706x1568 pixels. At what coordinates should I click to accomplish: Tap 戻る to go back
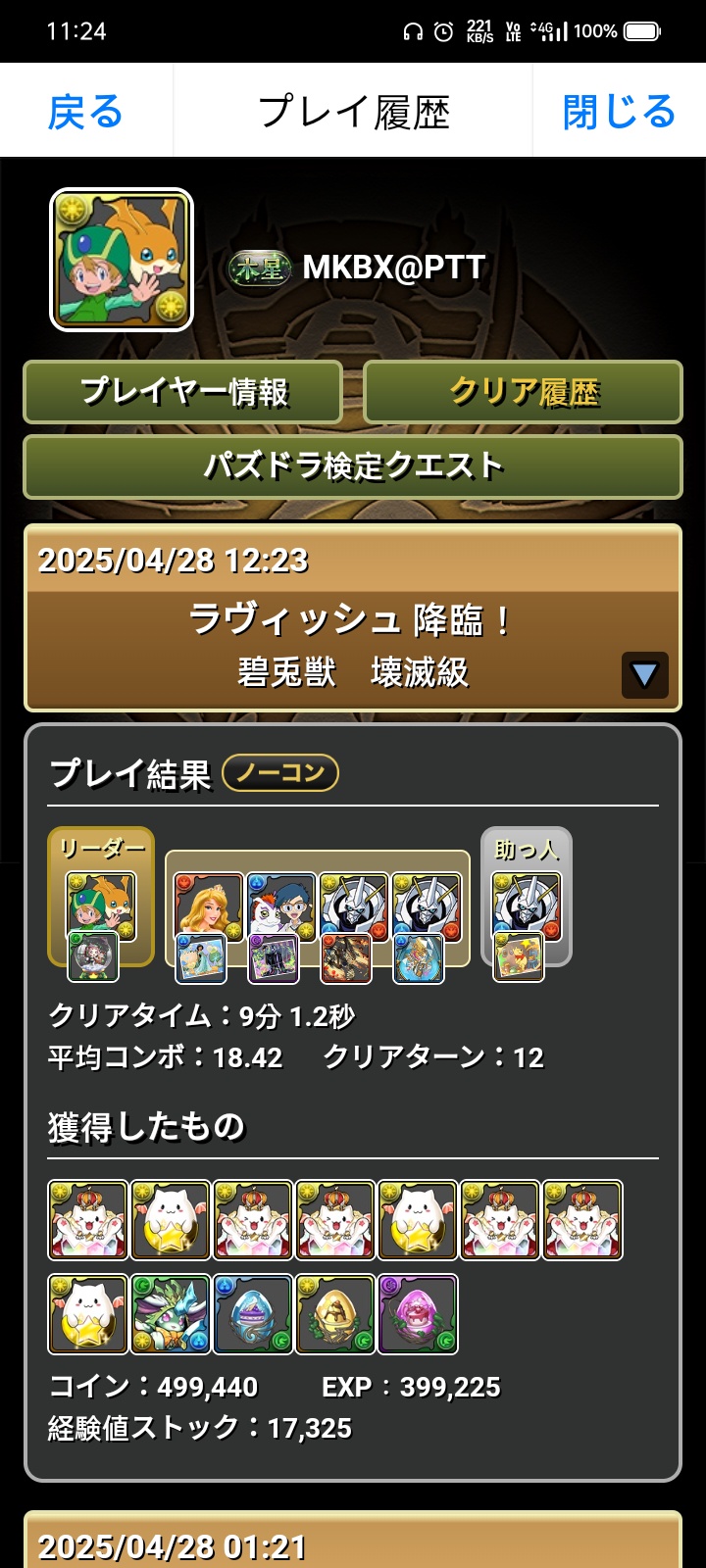(86, 112)
